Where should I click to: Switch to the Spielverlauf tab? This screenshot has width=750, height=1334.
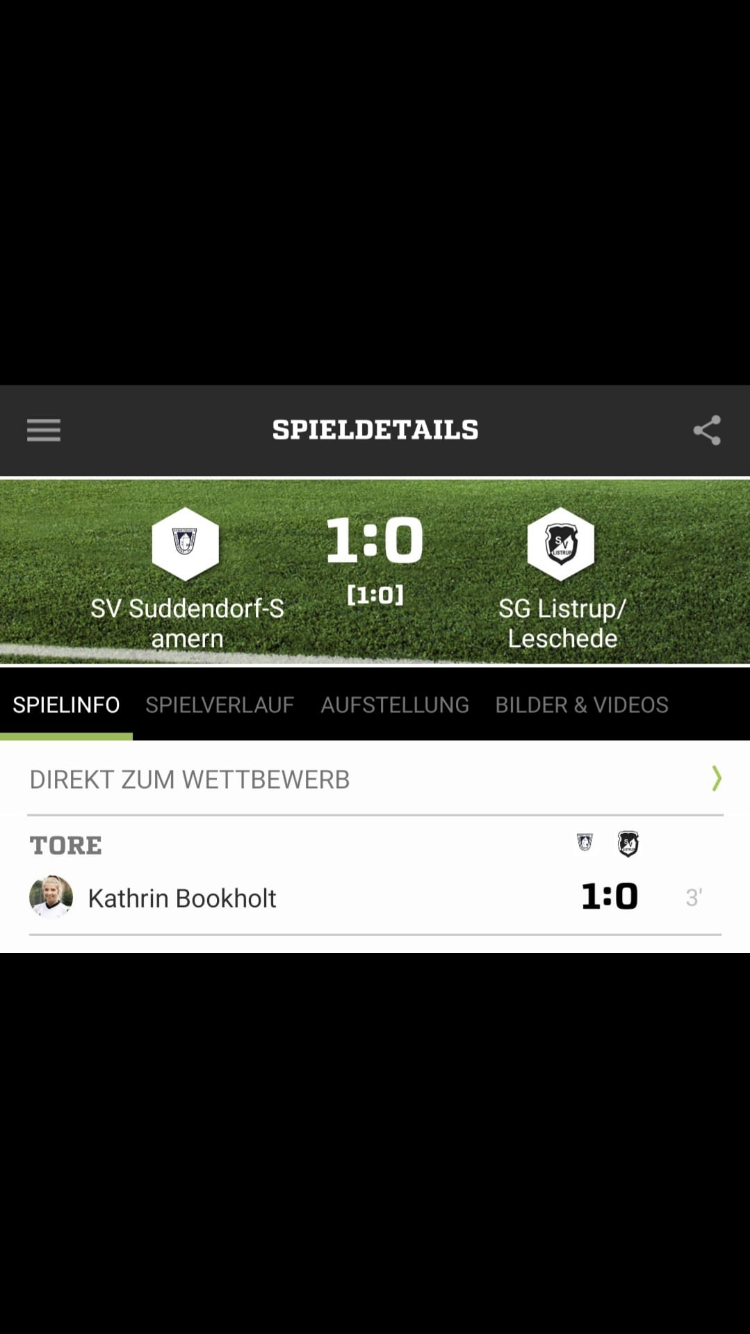pyautogui.click(x=220, y=705)
